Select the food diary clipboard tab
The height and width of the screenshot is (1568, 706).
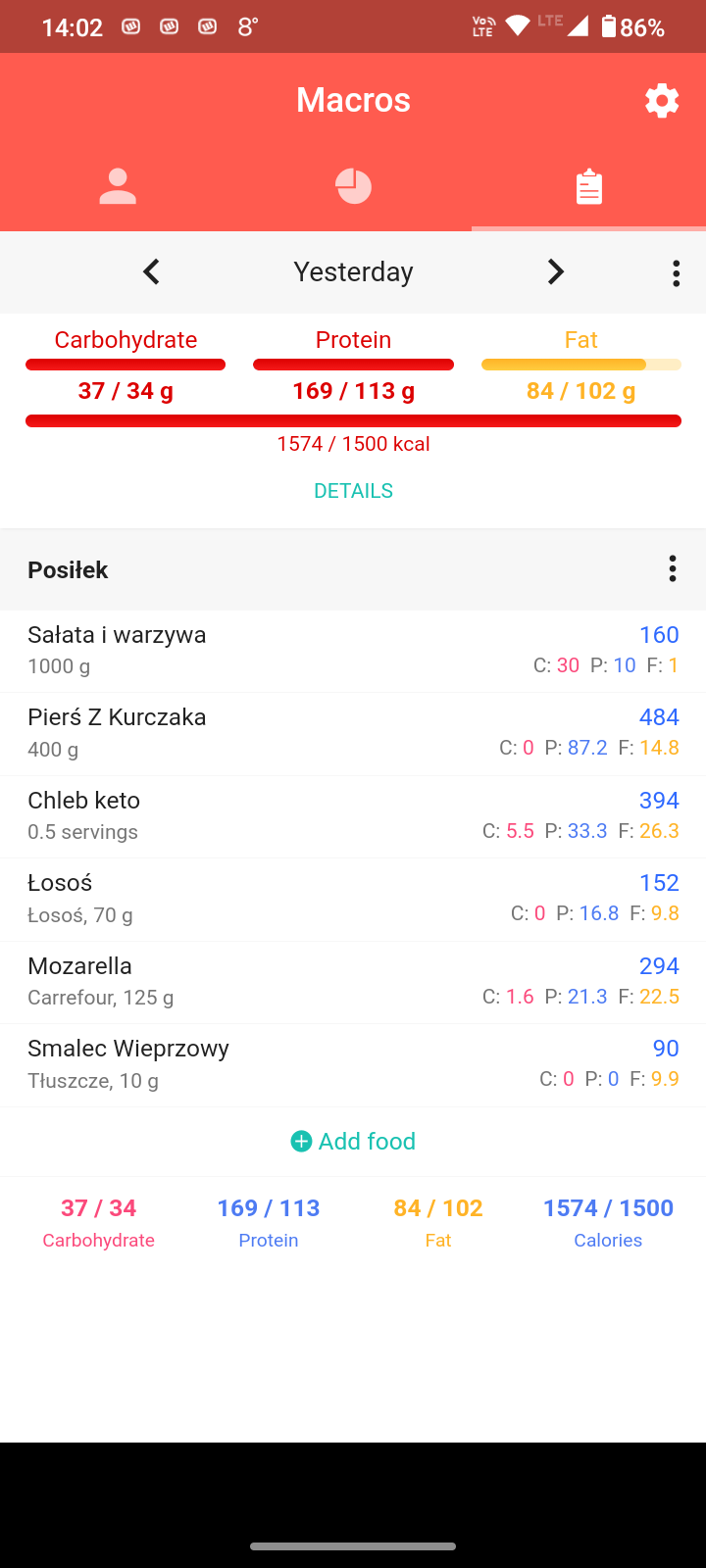pyautogui.click(x=588, y=186)
